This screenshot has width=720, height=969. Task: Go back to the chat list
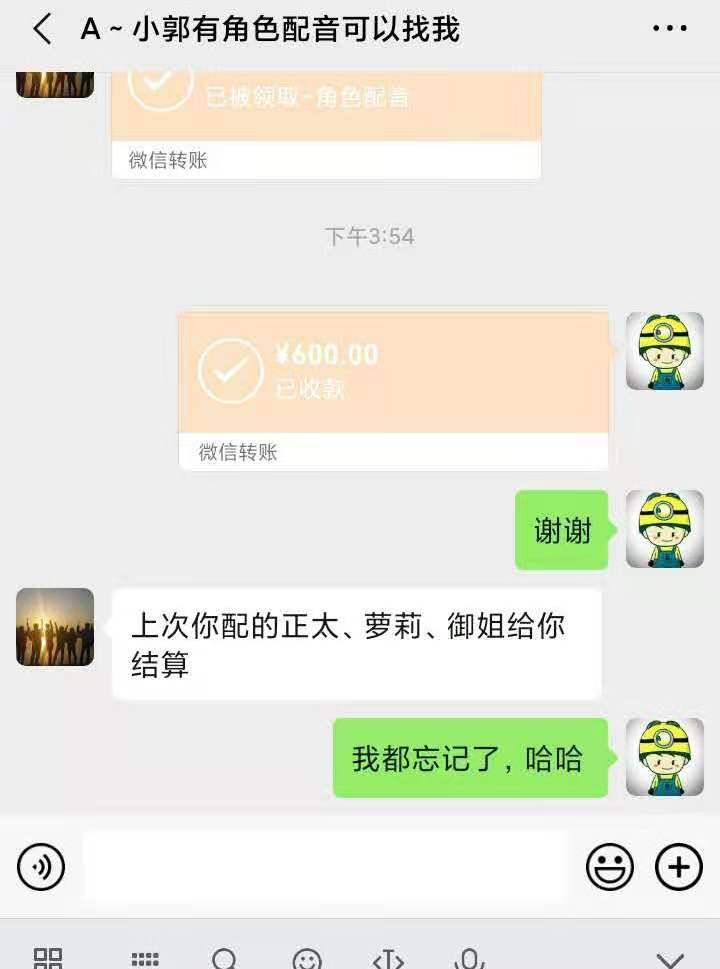[x=42, y=29]
